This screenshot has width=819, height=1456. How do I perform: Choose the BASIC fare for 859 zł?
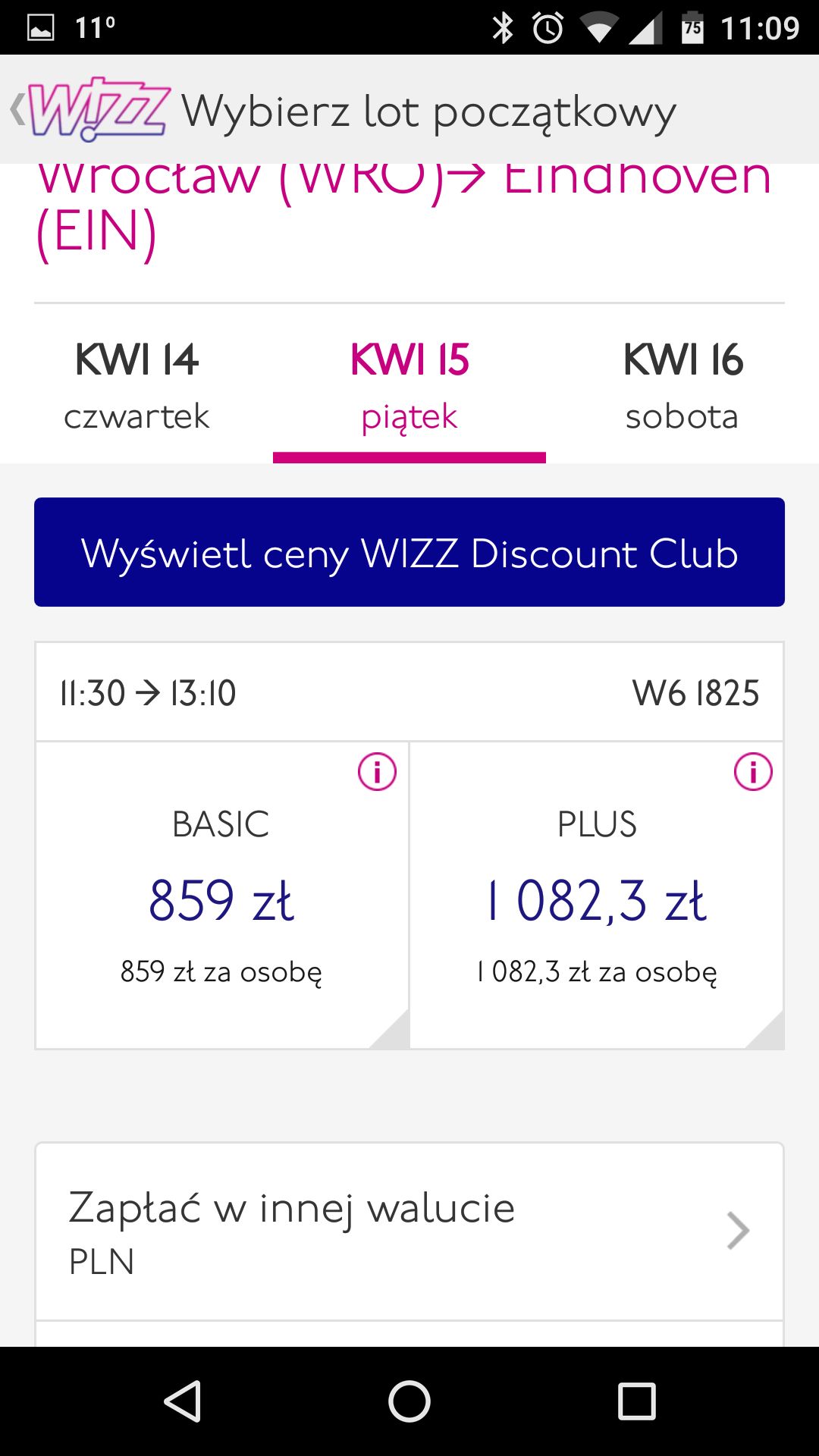pyautogui.click(x=221, y=895)
